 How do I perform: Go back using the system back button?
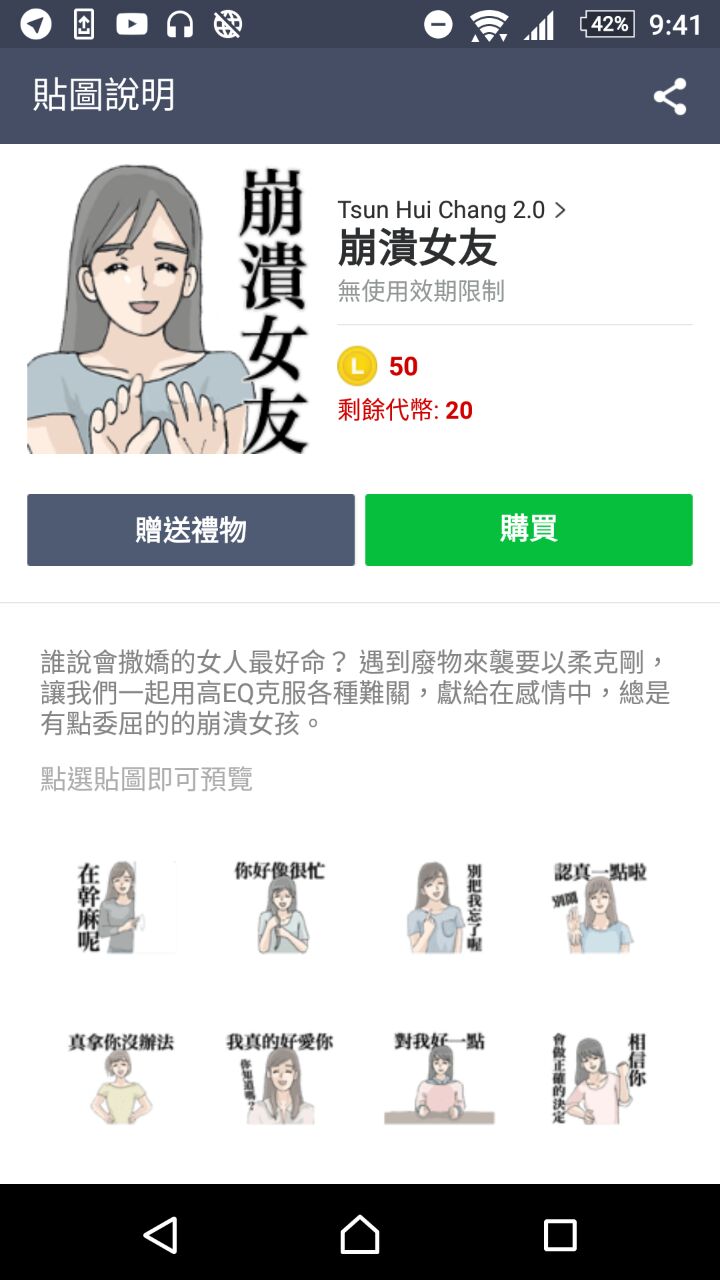point(160,1235)
